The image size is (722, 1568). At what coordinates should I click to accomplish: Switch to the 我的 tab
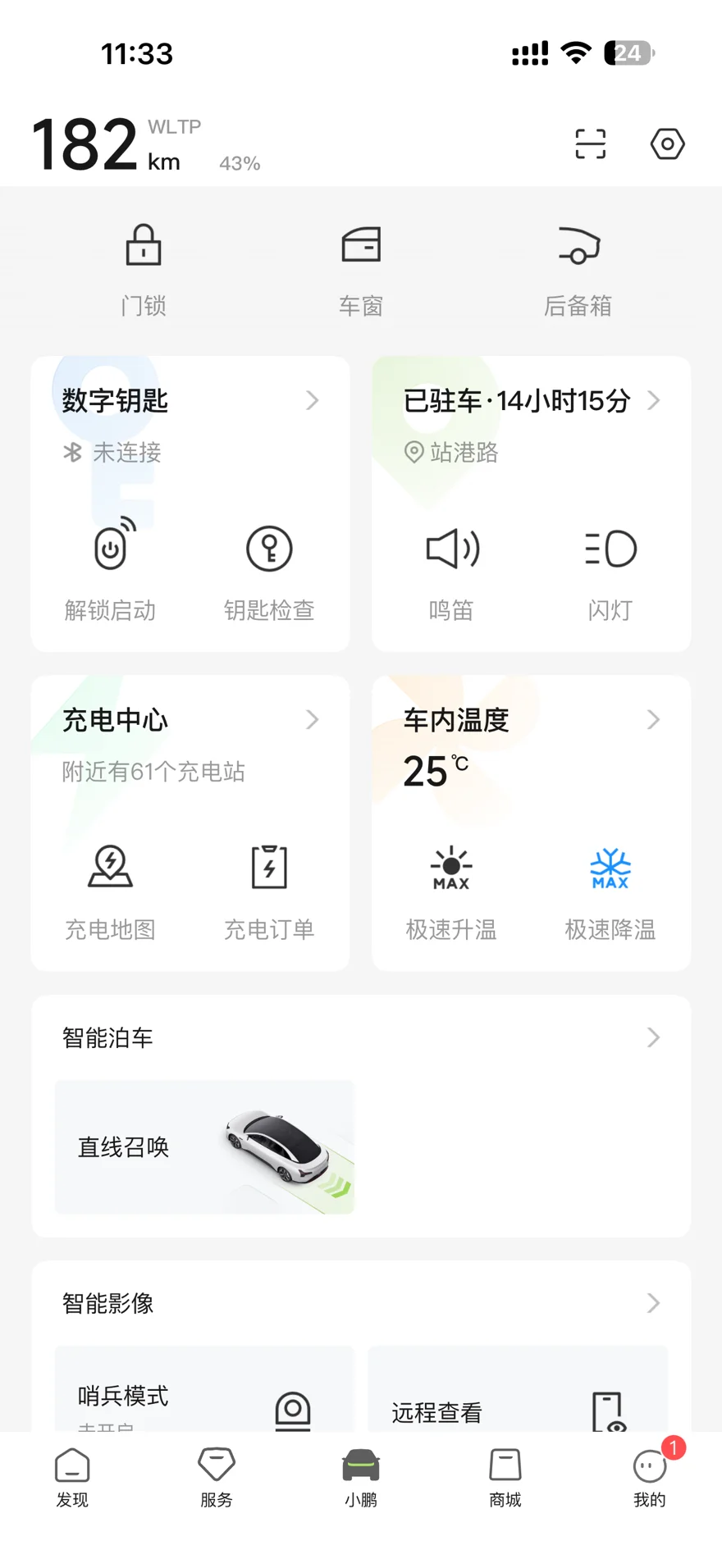650,1477
